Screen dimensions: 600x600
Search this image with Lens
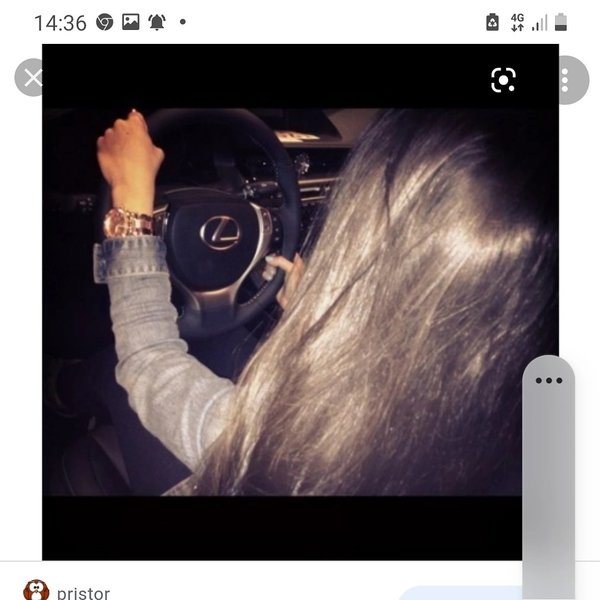point(503,80)
